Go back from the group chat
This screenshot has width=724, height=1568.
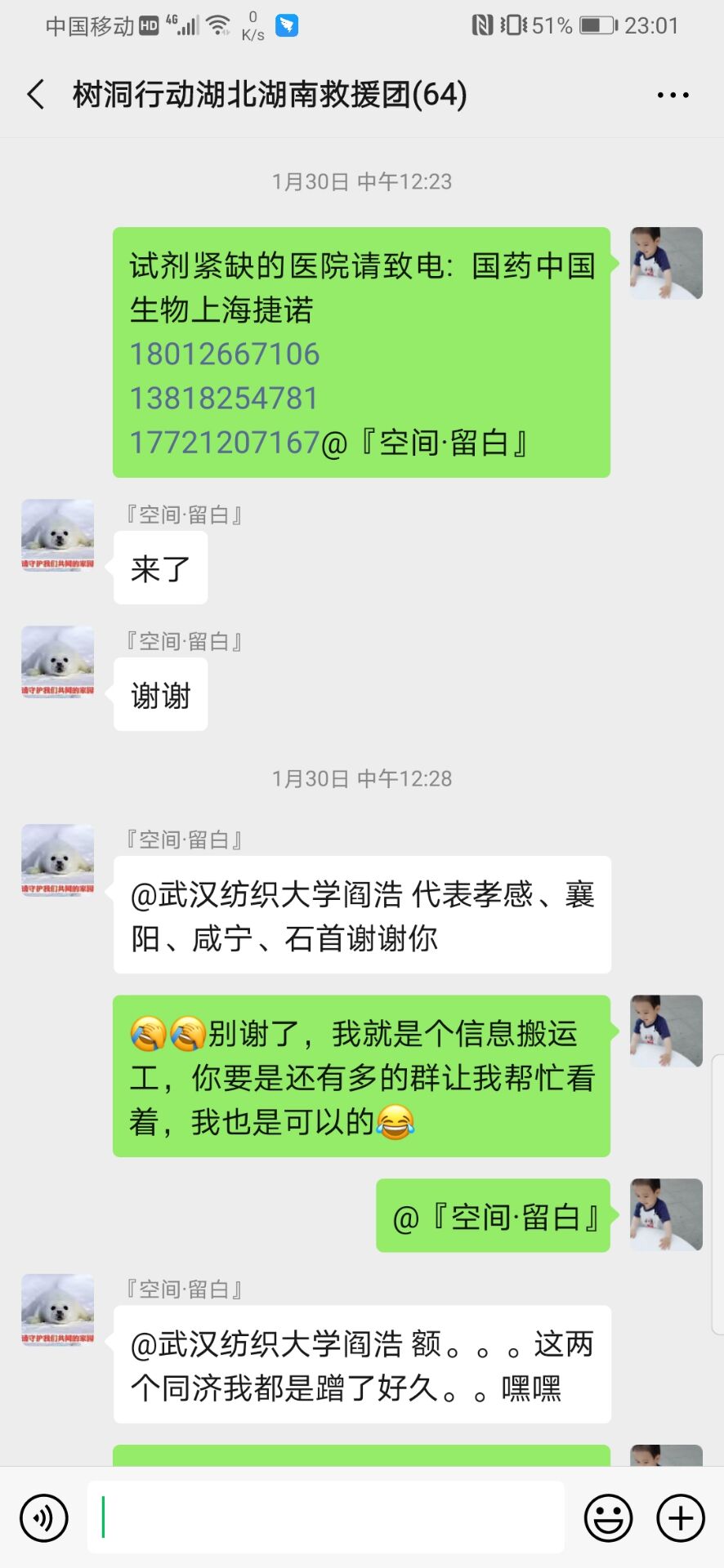click(x=36, y=95)
